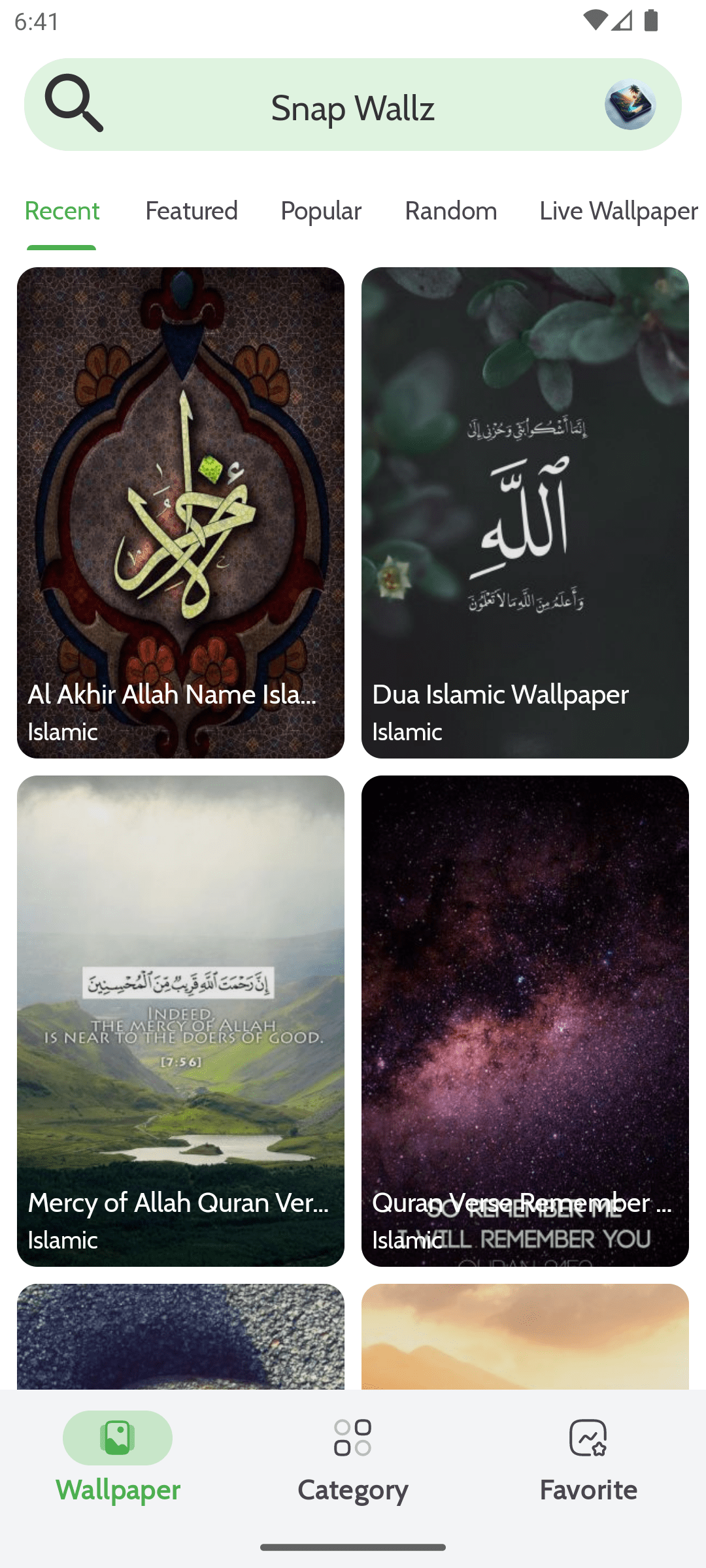The width and height of the screenshot is (706, 1568).
Task: Switch to the Popular tab
Action: pyautogui.click(x=320, y=210)
